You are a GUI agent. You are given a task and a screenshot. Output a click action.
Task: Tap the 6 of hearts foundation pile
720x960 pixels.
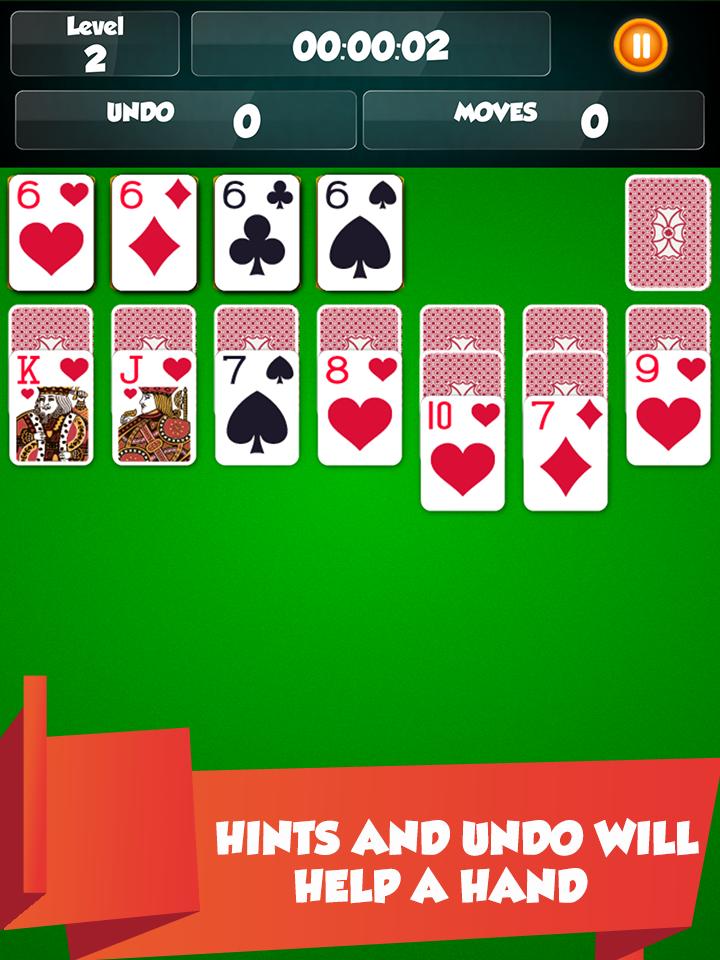click(x=51, y=233)
